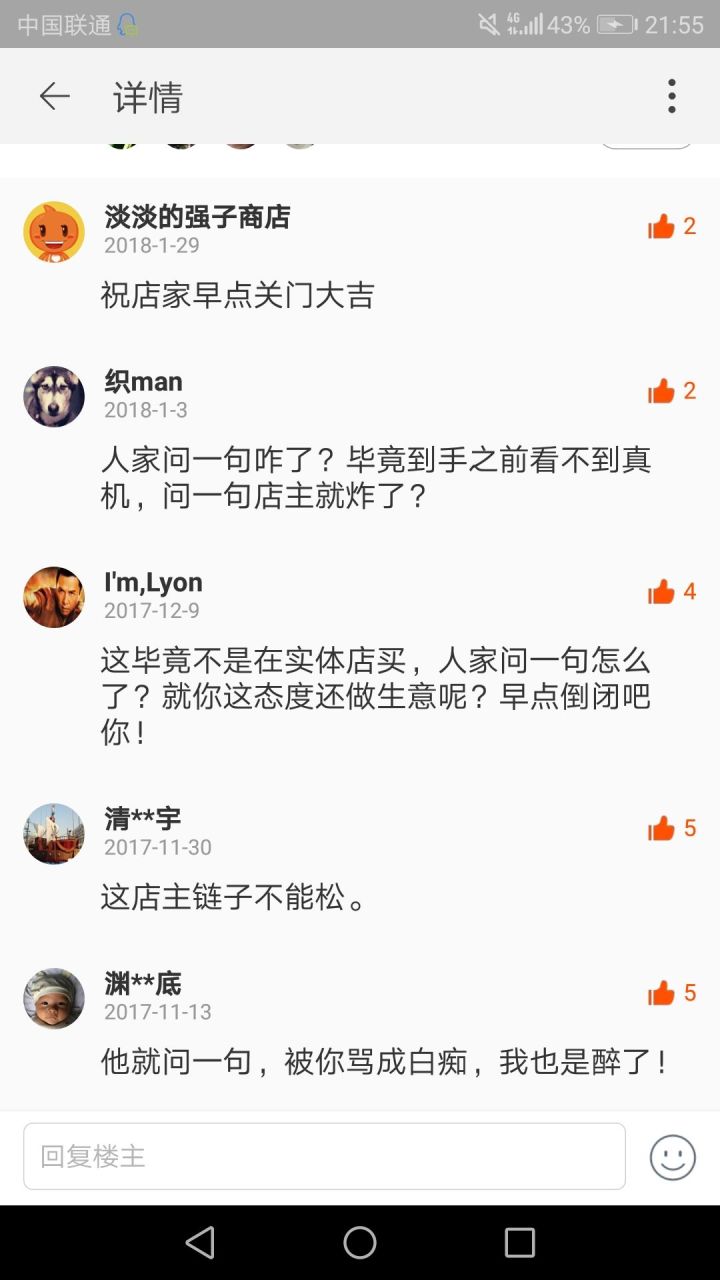View I'm,Lyon's profile picture
Image resolution: width=720 pixels, height=1280 pixels.
click(x=54, y=597)
